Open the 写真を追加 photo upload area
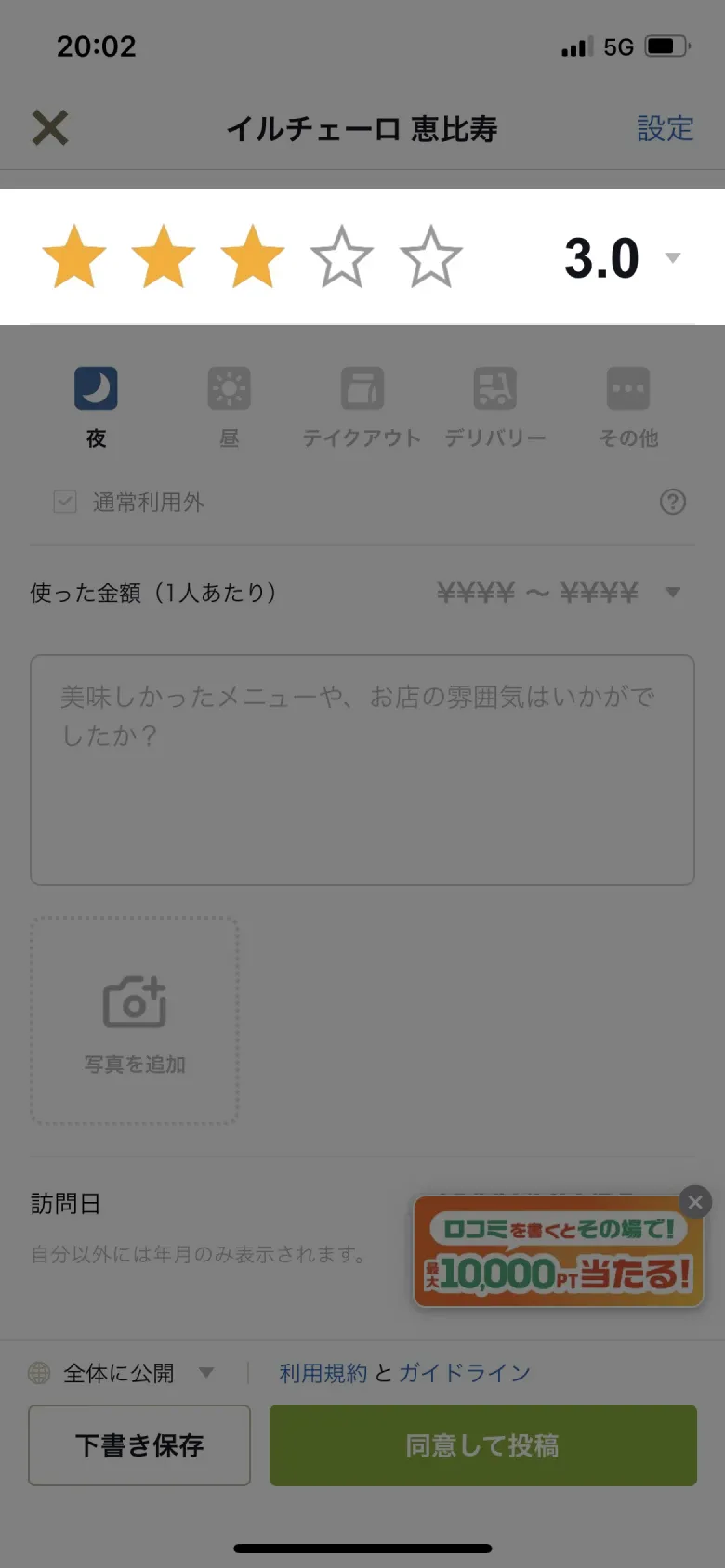Image resolution: width=725 pixels, height=1568 pixels. click(135, 1019)
